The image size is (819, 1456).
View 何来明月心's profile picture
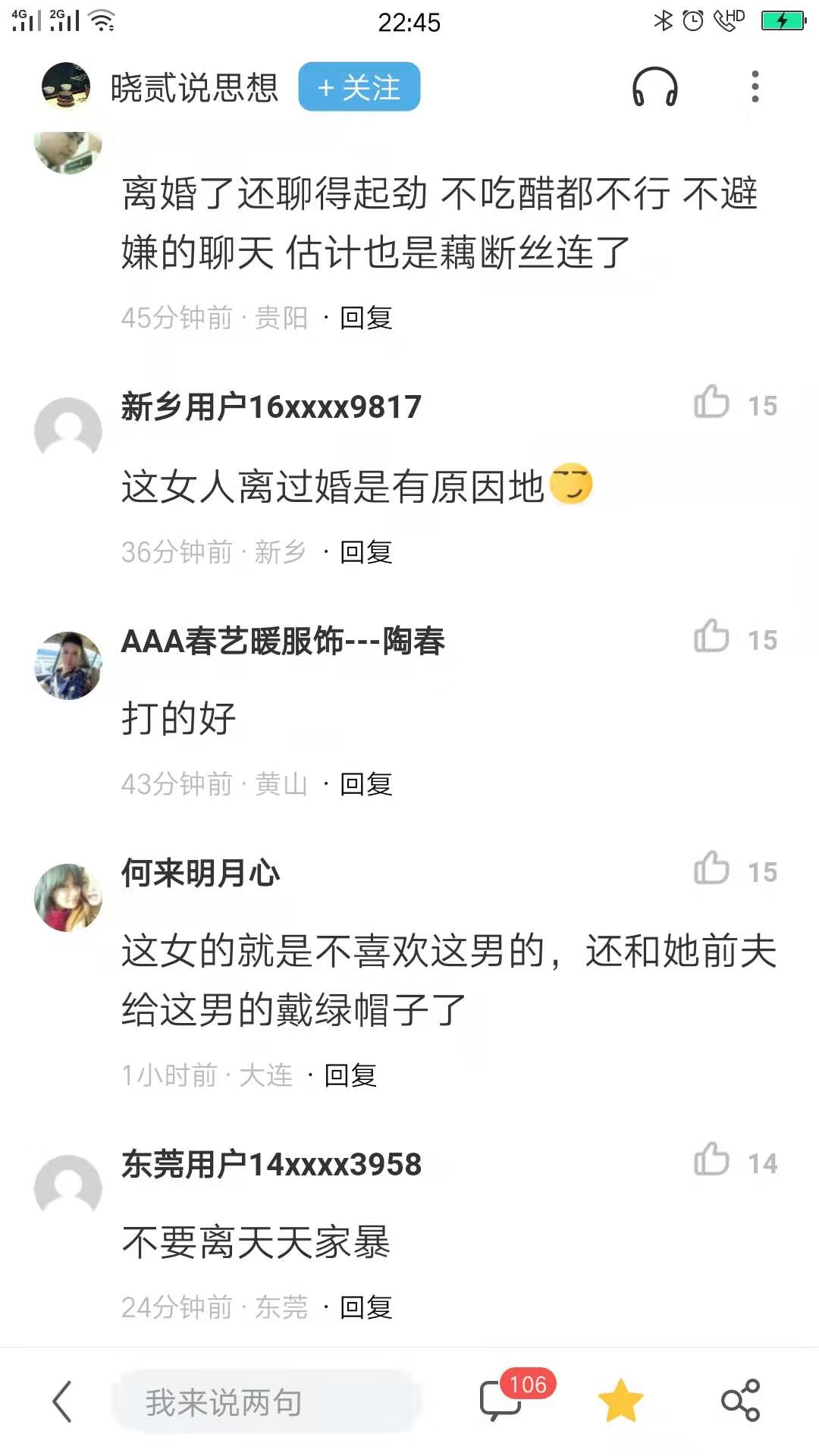[x=68, y=897]
